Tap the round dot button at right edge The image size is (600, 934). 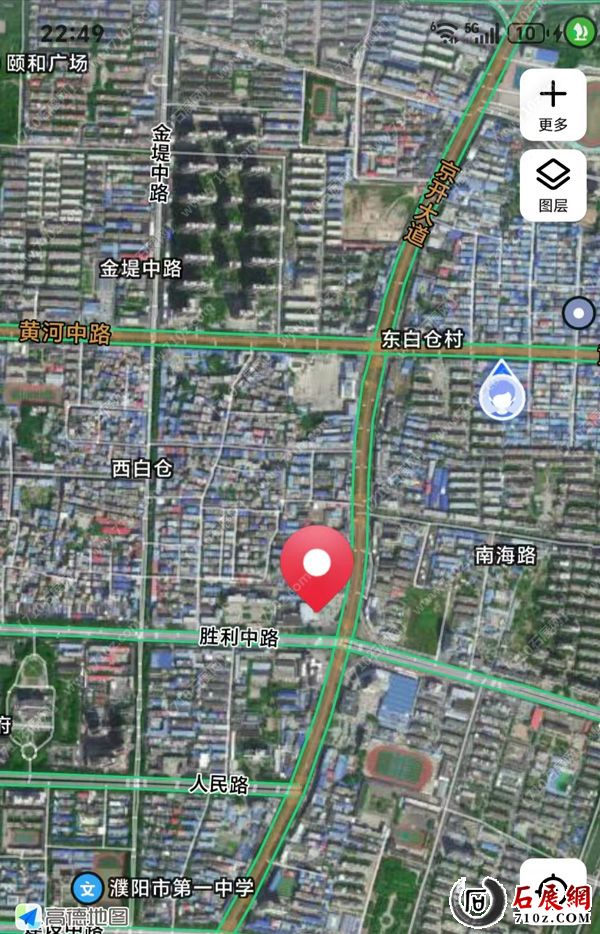coord(578,314)
